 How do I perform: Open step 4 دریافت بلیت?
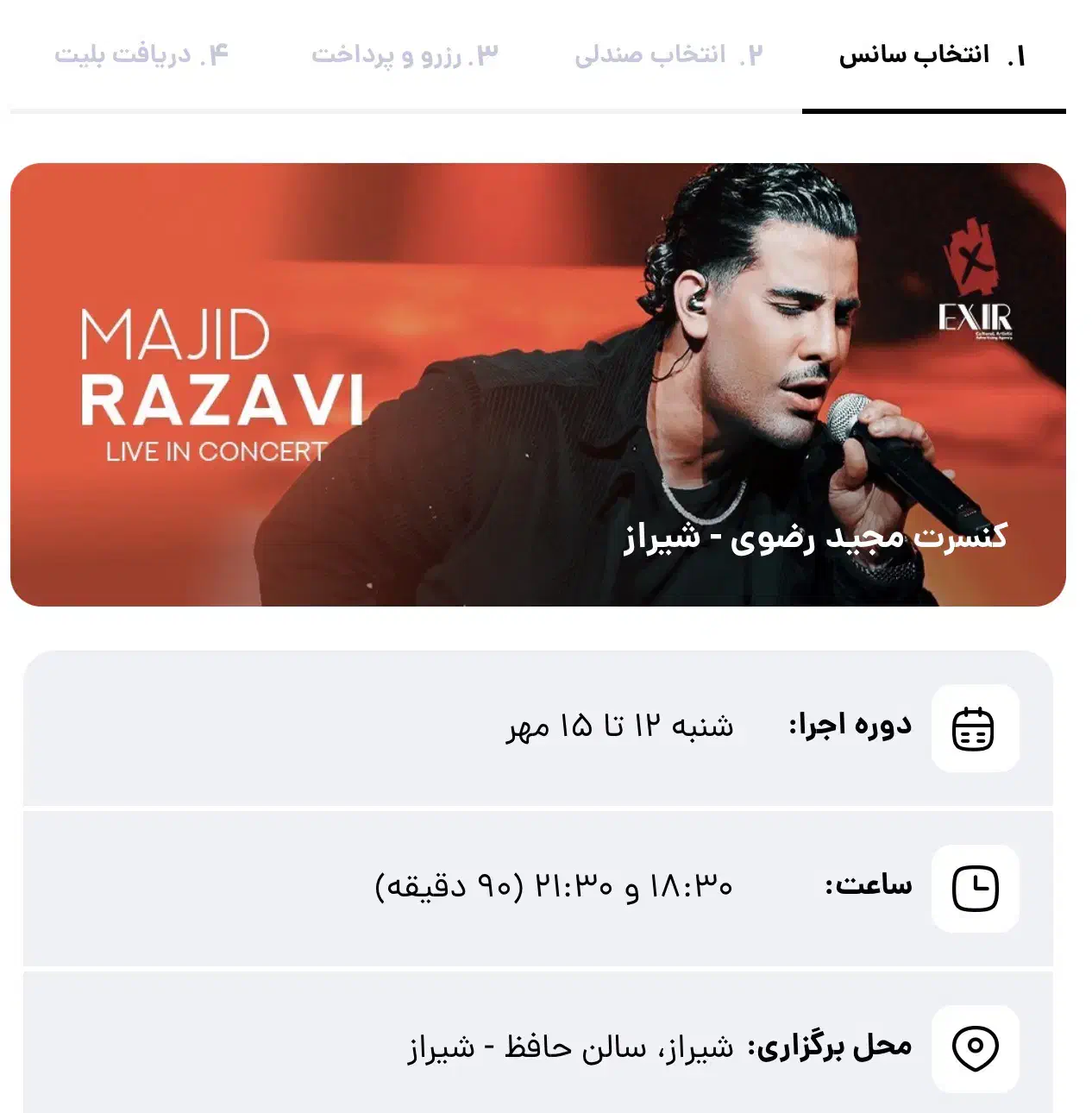[141, 55]
